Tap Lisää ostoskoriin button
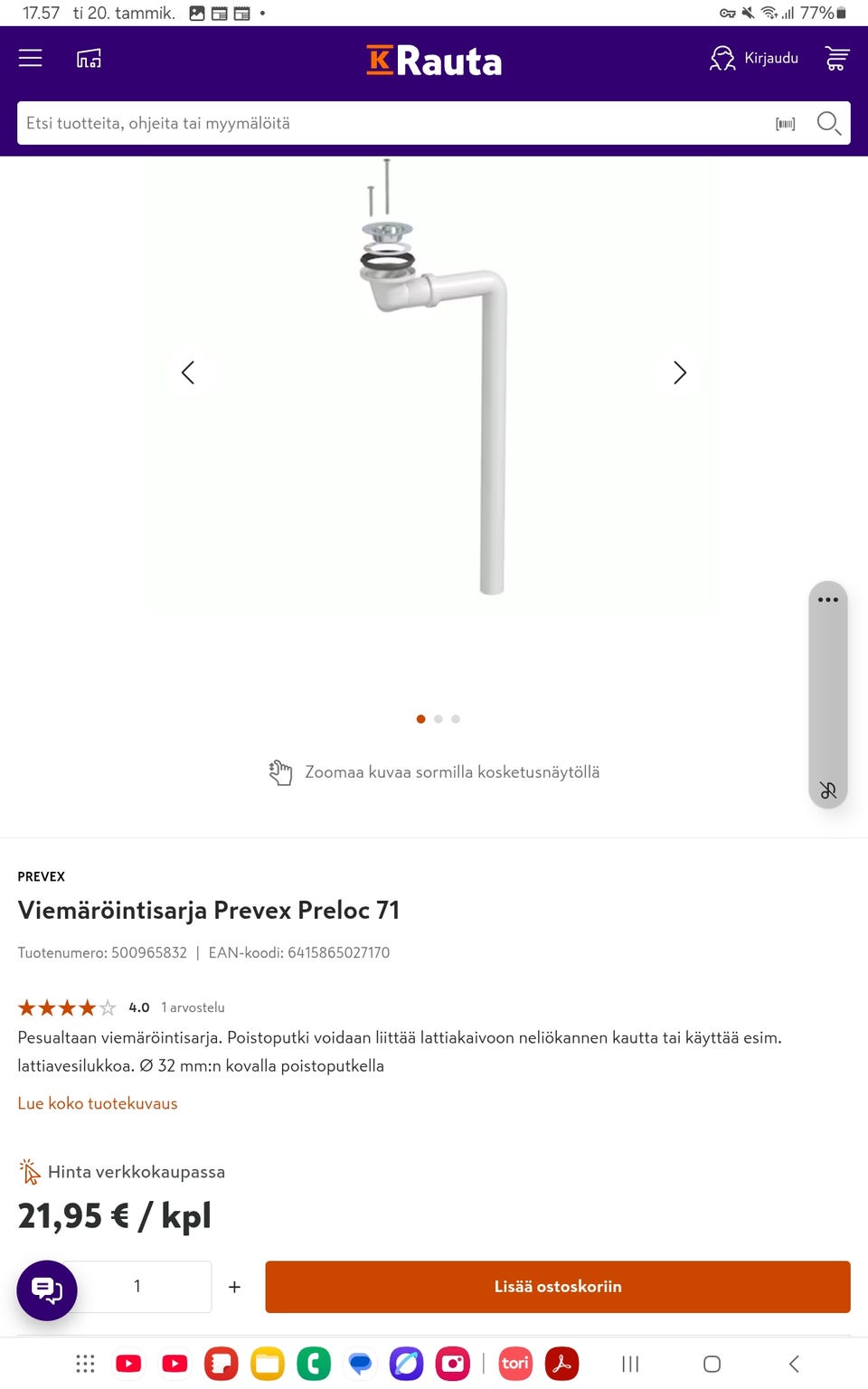 pos(557,1286)
